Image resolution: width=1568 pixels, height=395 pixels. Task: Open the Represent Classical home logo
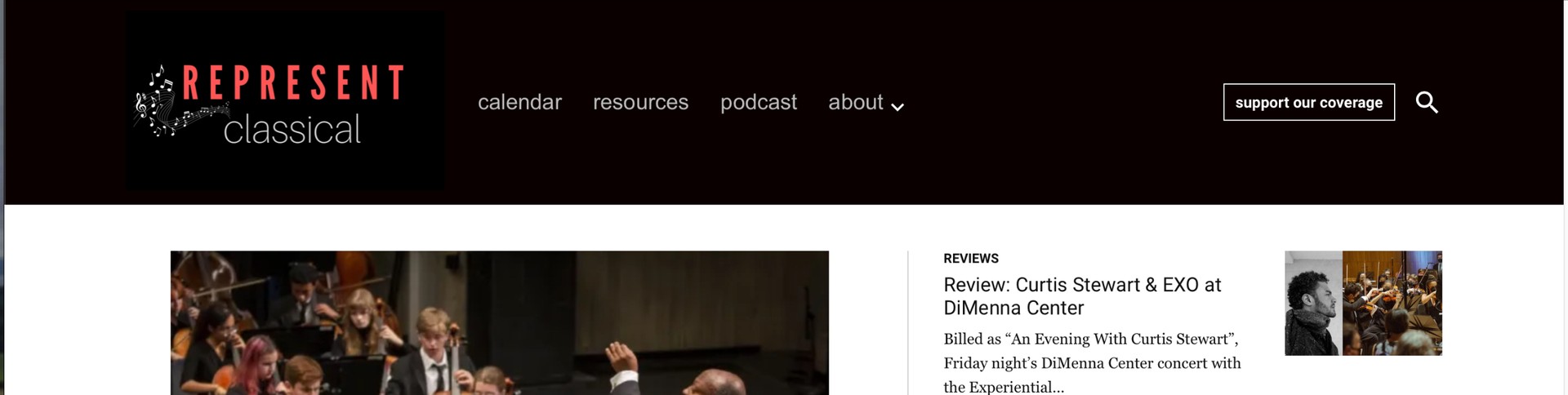(285, 100)
